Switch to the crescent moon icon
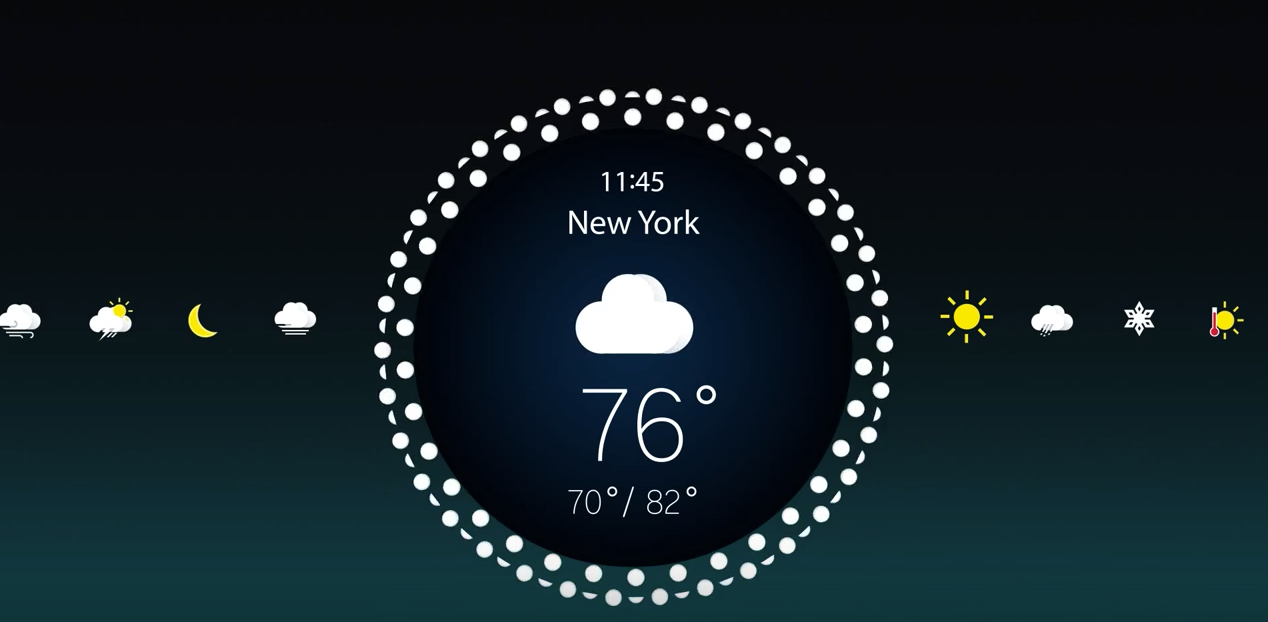 pos(202,321)
